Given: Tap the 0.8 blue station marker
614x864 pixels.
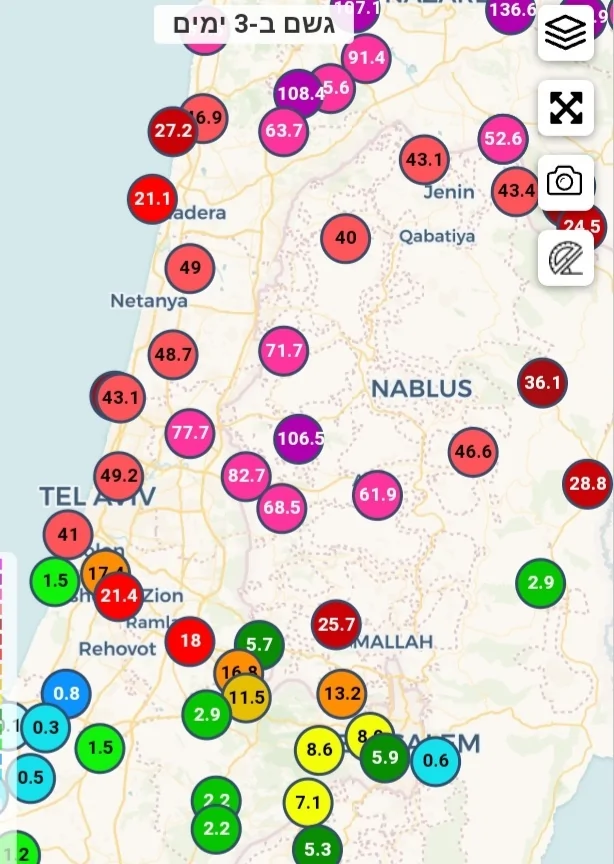Looking at the screenshot, I should 67,694.
